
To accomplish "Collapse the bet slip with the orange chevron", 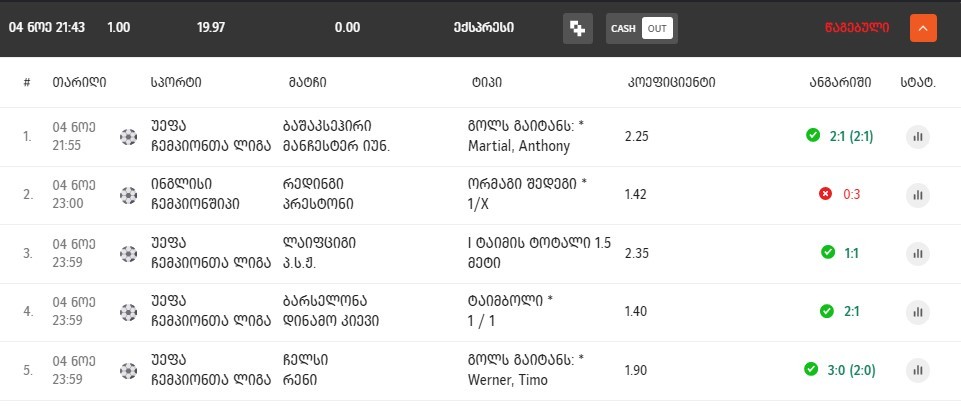I will [x=922, y=28].
